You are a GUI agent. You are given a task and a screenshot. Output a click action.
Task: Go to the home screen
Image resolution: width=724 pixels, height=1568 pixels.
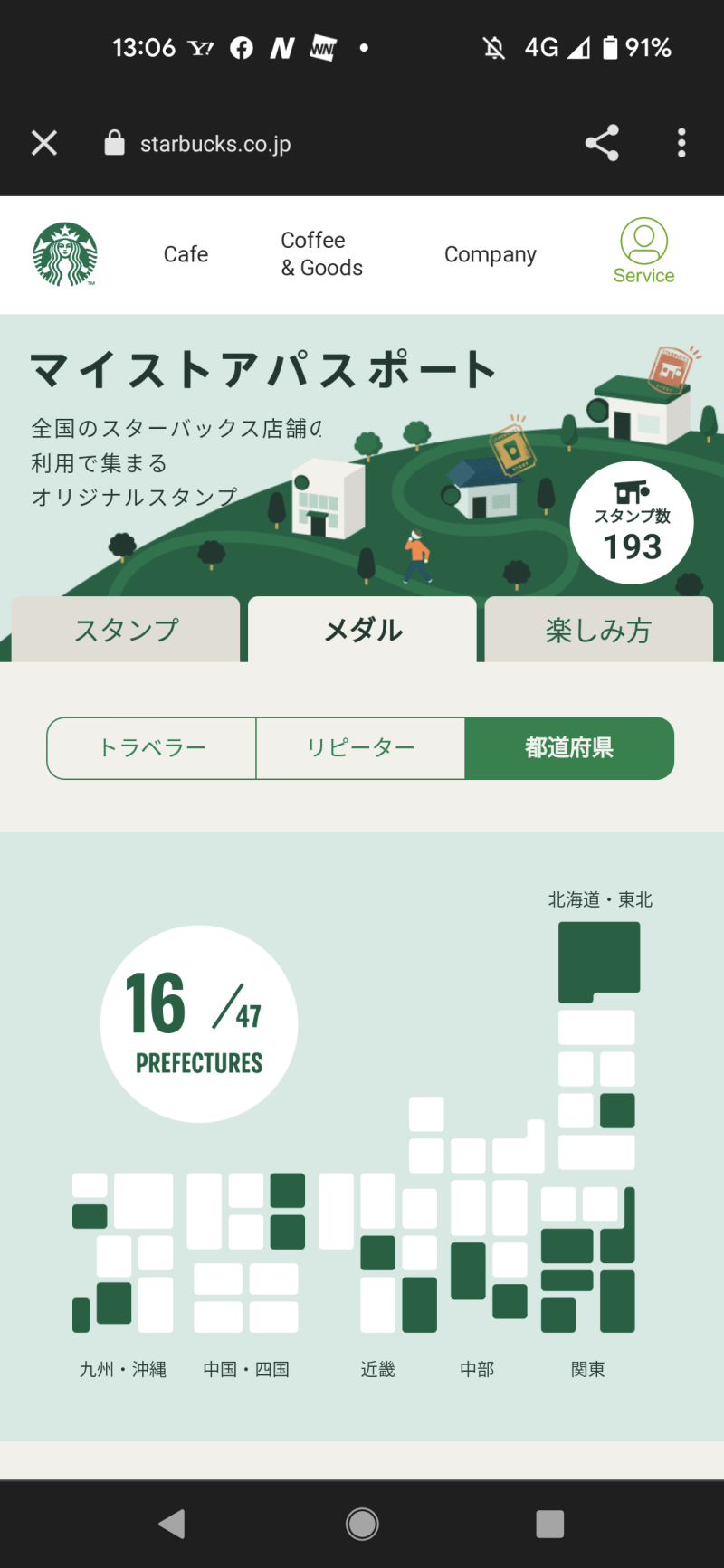pos(362,1524)
